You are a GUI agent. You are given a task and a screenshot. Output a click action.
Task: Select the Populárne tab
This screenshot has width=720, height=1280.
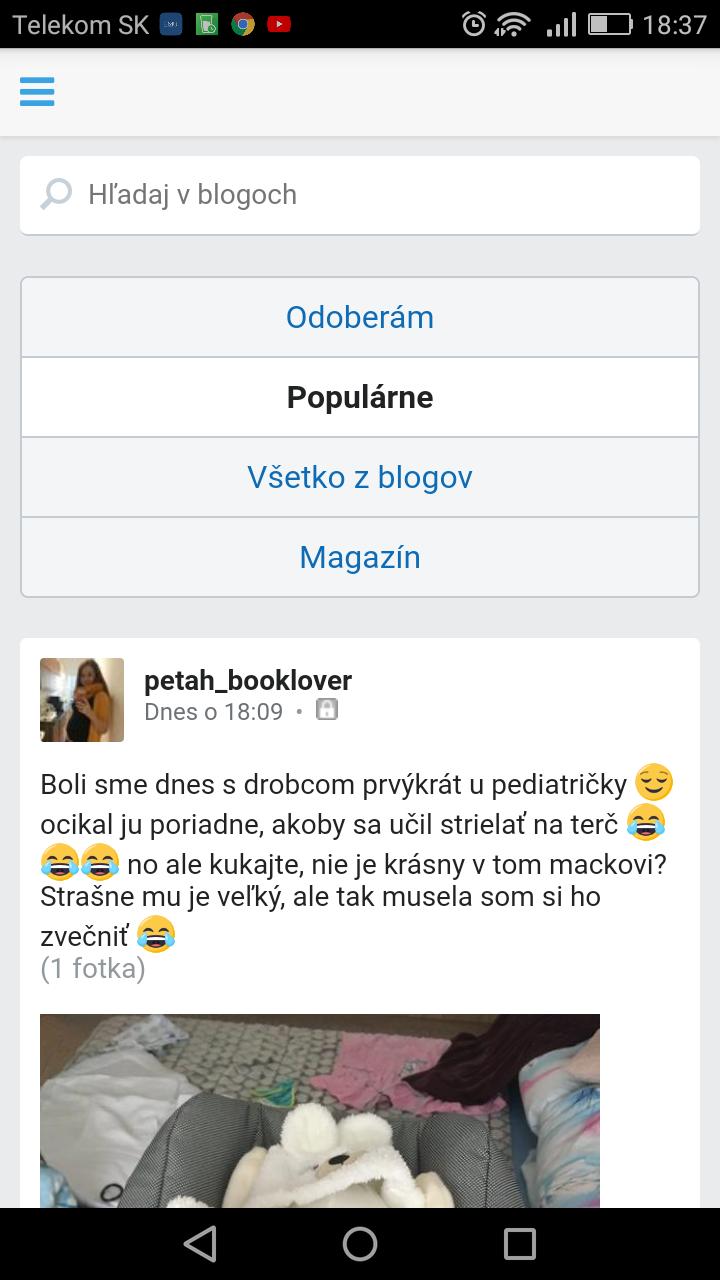tap(360, 397)
